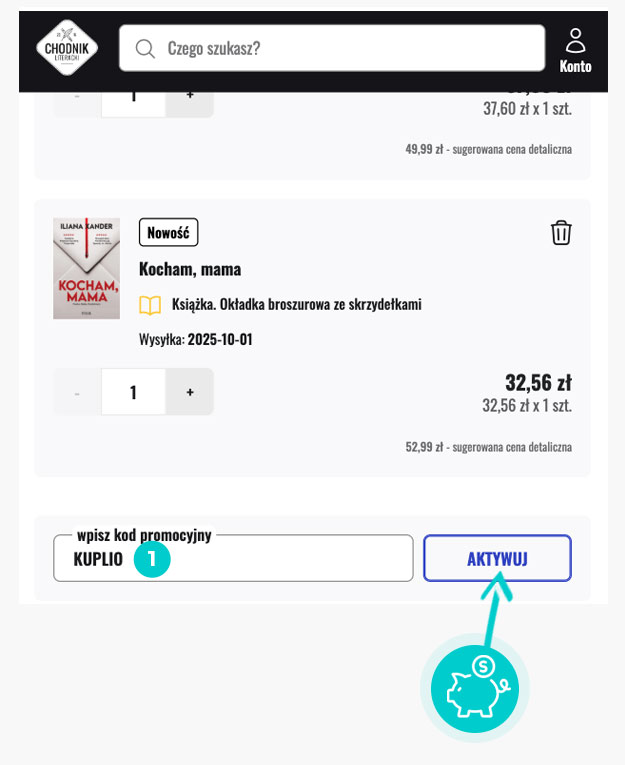Activate the promo code with AKTYWUJ
The width and height of the screenshot is (625, 765).
point(497,558)
